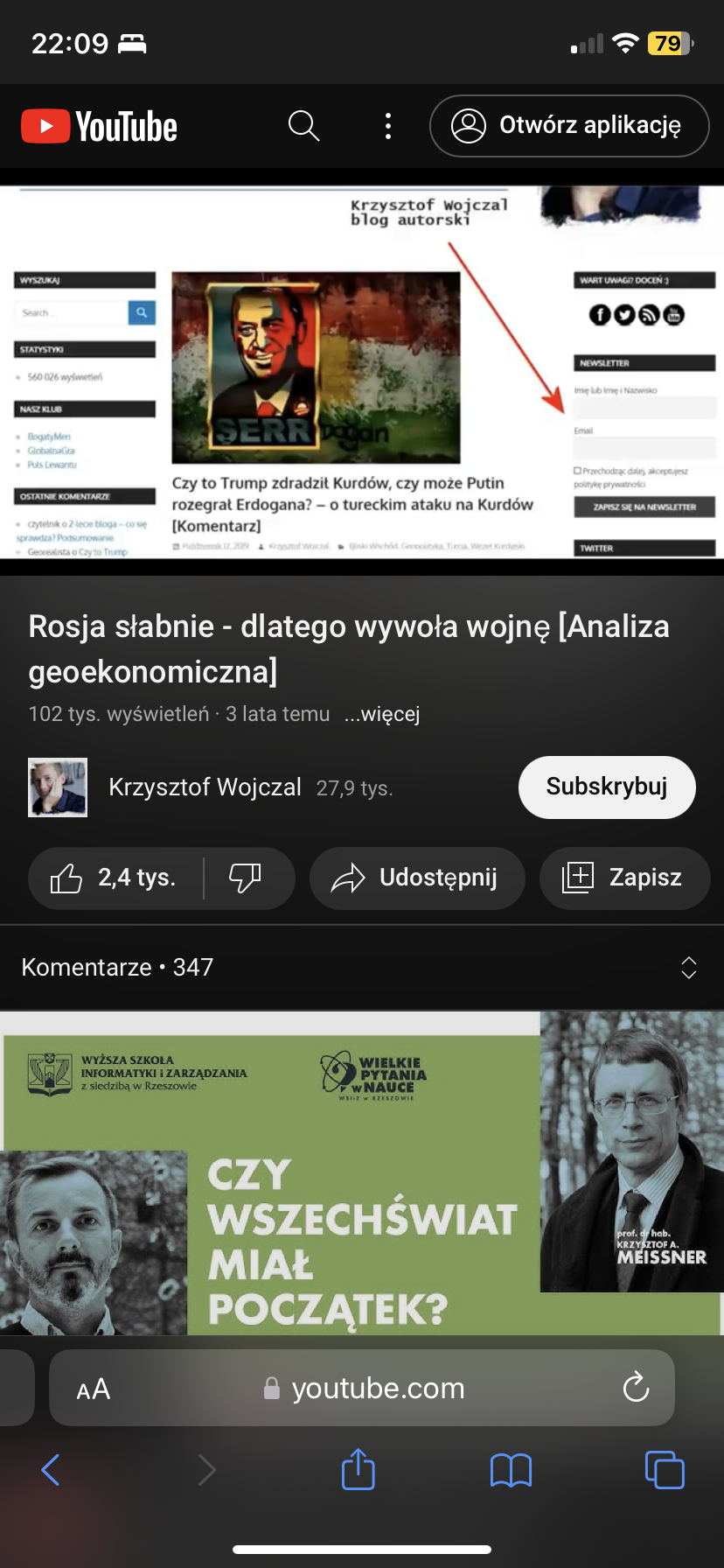Tap Otwórz aplikację button
This screenshot has width=724, height=1568.
tap(569, 126)
